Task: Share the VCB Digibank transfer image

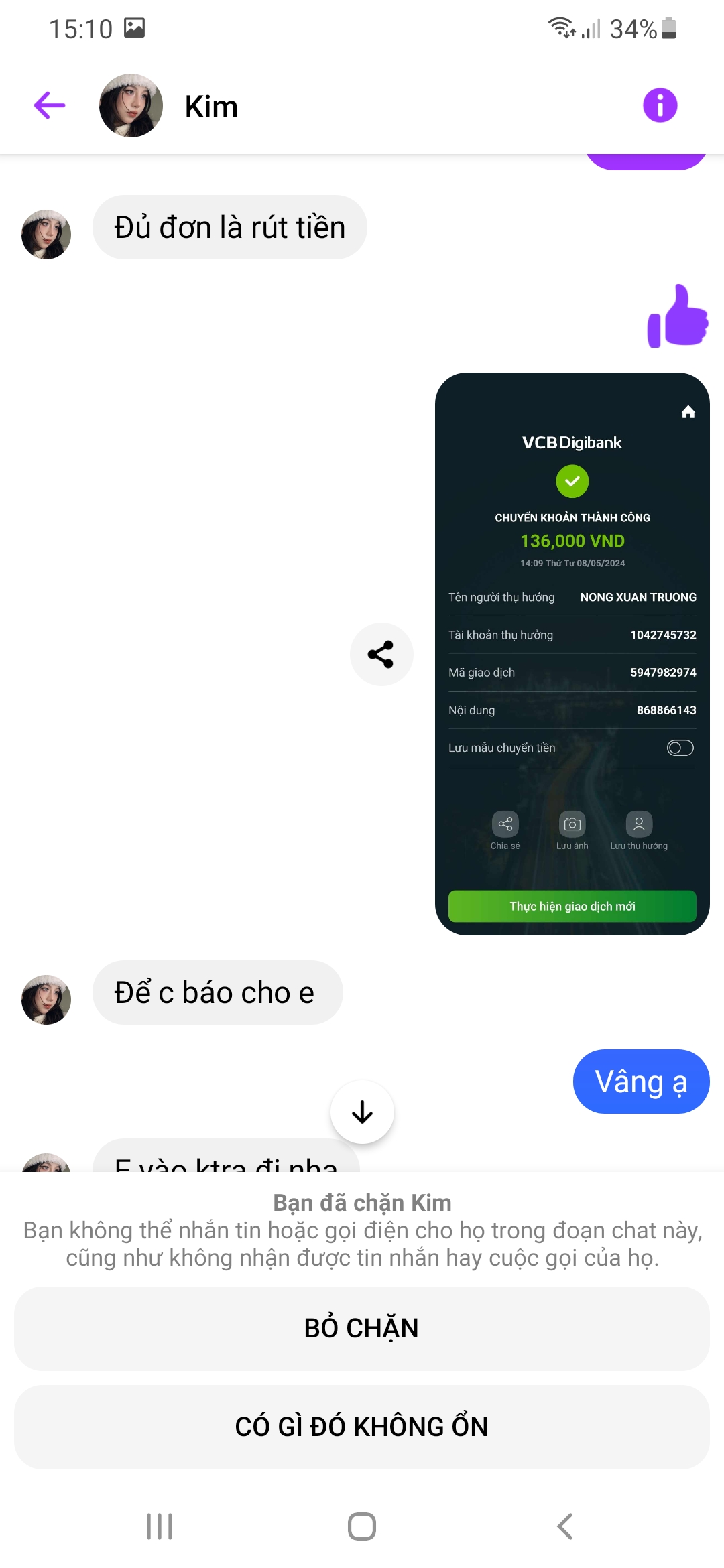Action: click(381, 654)
